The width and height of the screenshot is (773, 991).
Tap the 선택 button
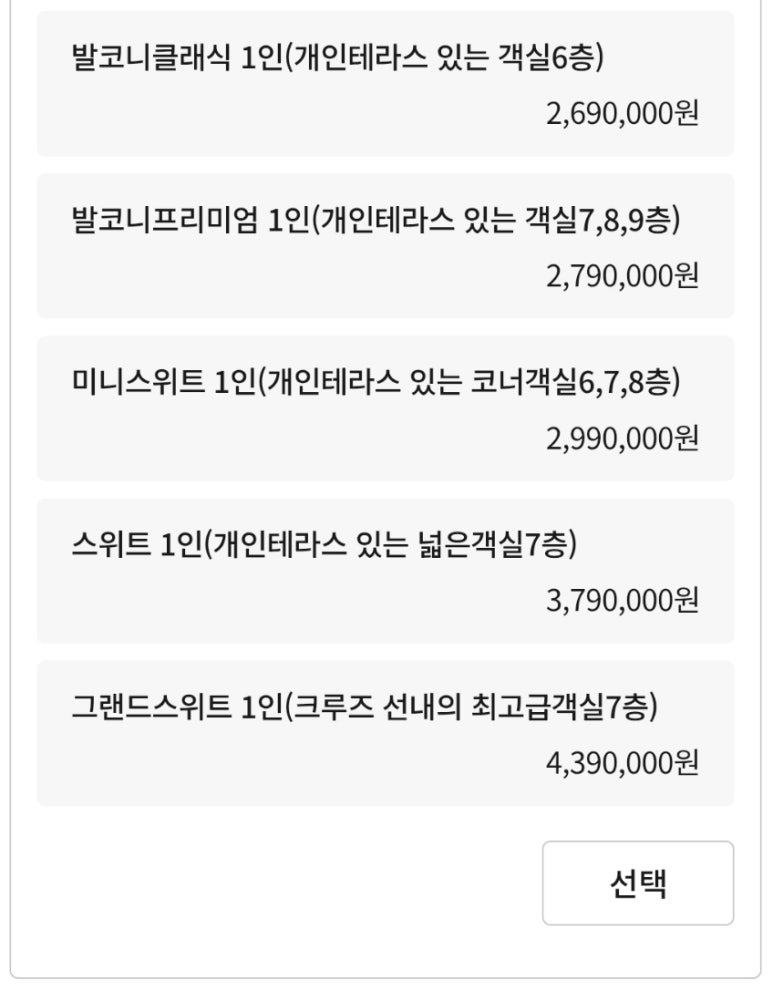[x=638, y=883]
